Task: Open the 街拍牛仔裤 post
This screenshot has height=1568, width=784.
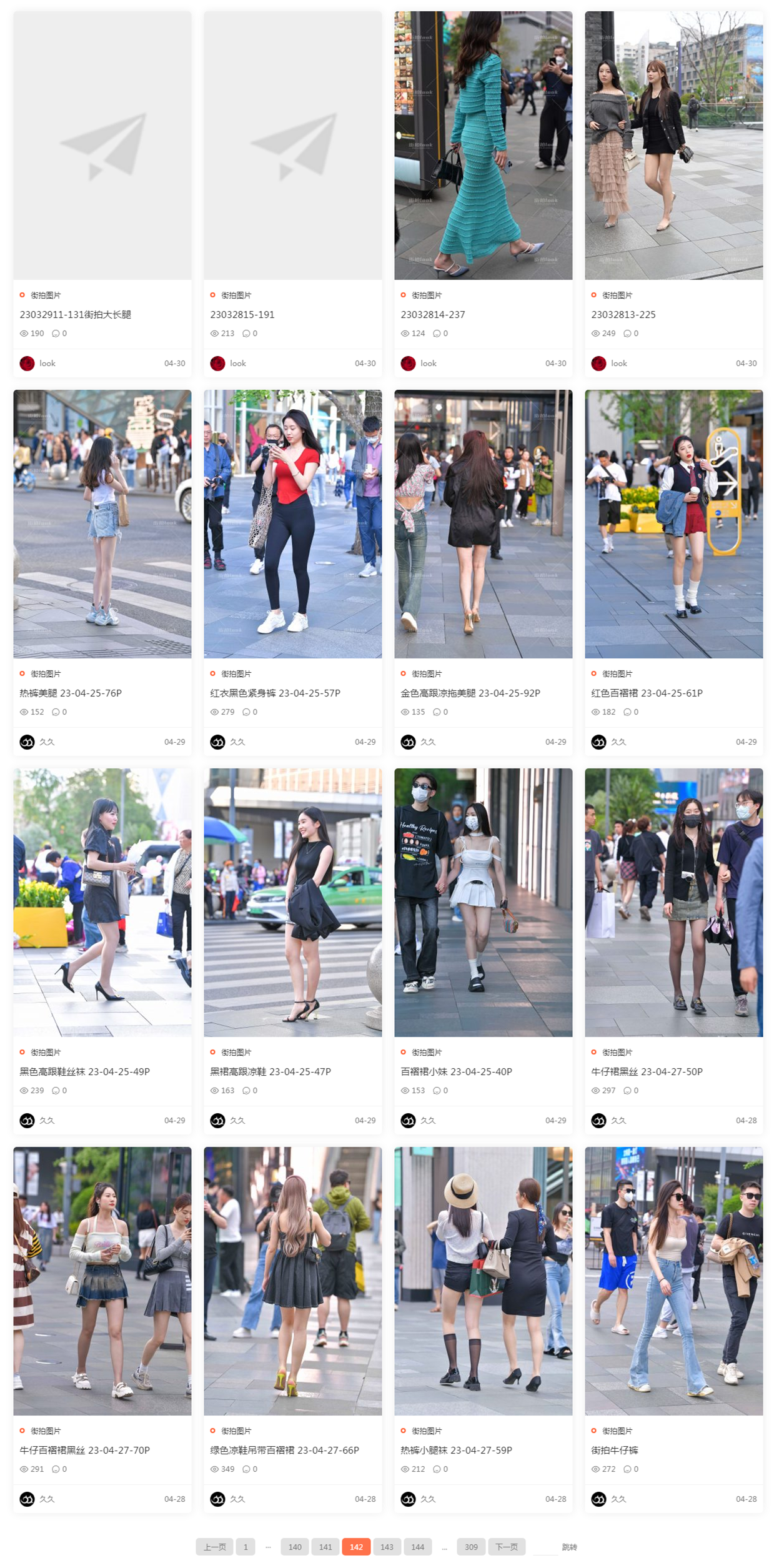Action: [614, 1450]
